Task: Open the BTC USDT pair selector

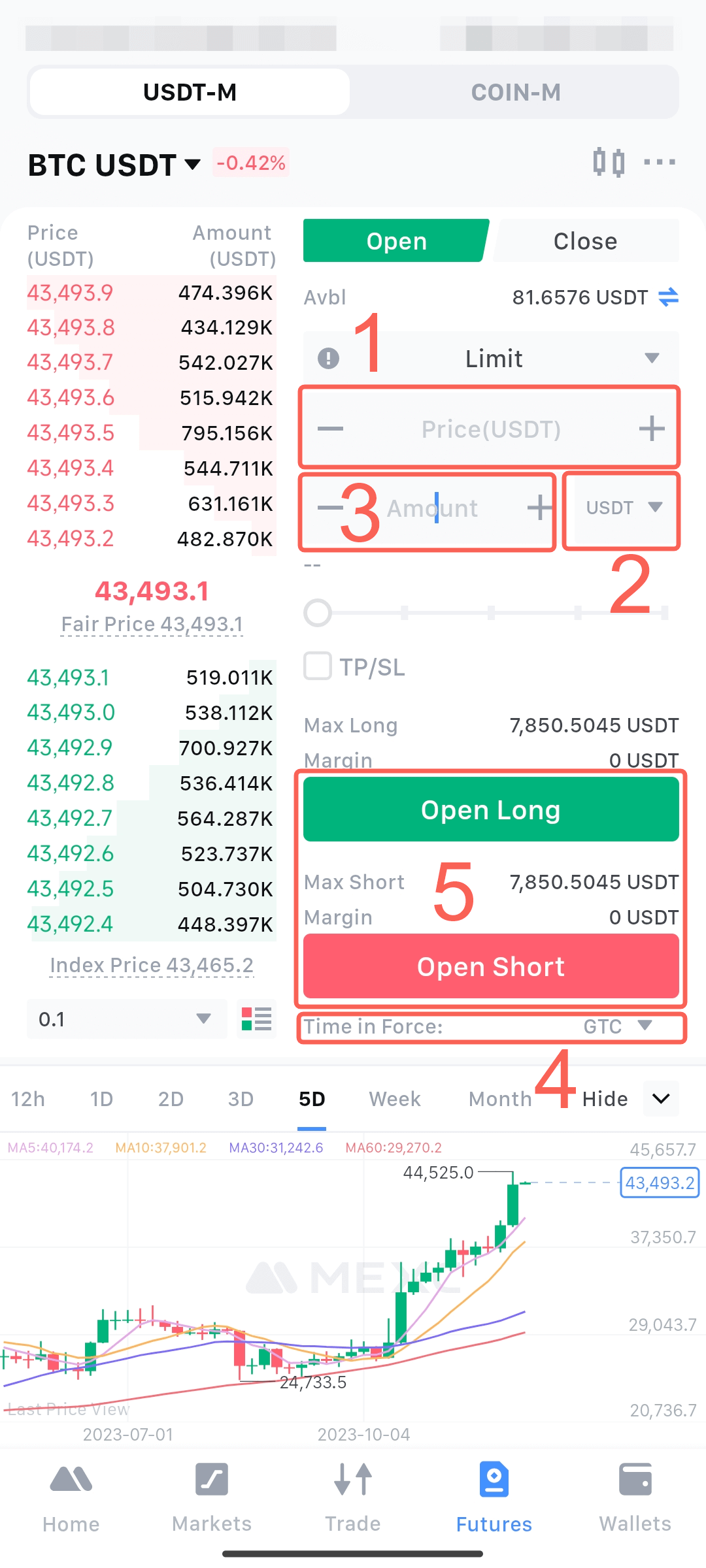Action: point(114,165)
